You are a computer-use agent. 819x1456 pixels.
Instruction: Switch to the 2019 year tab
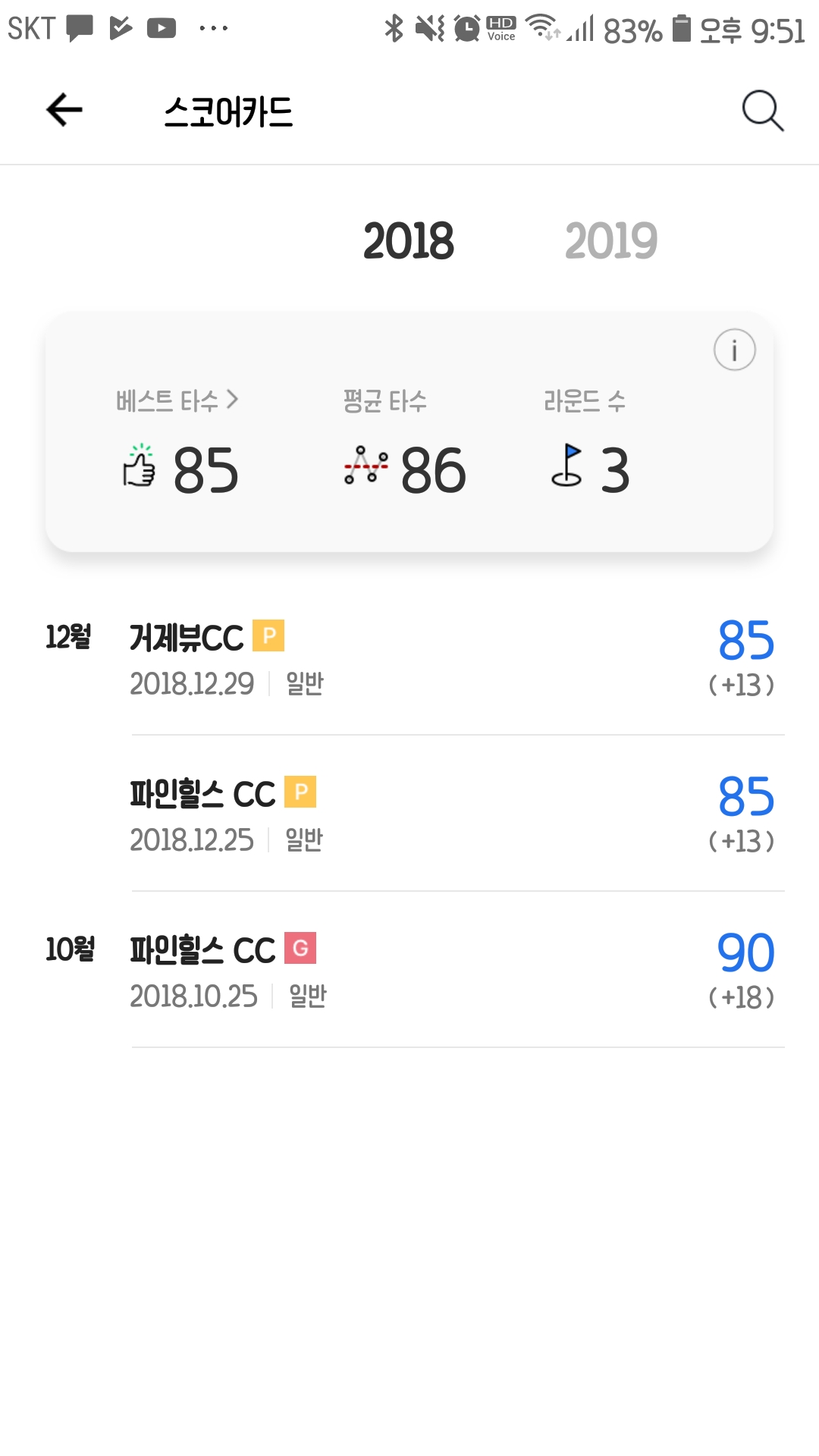pos(610,241)
